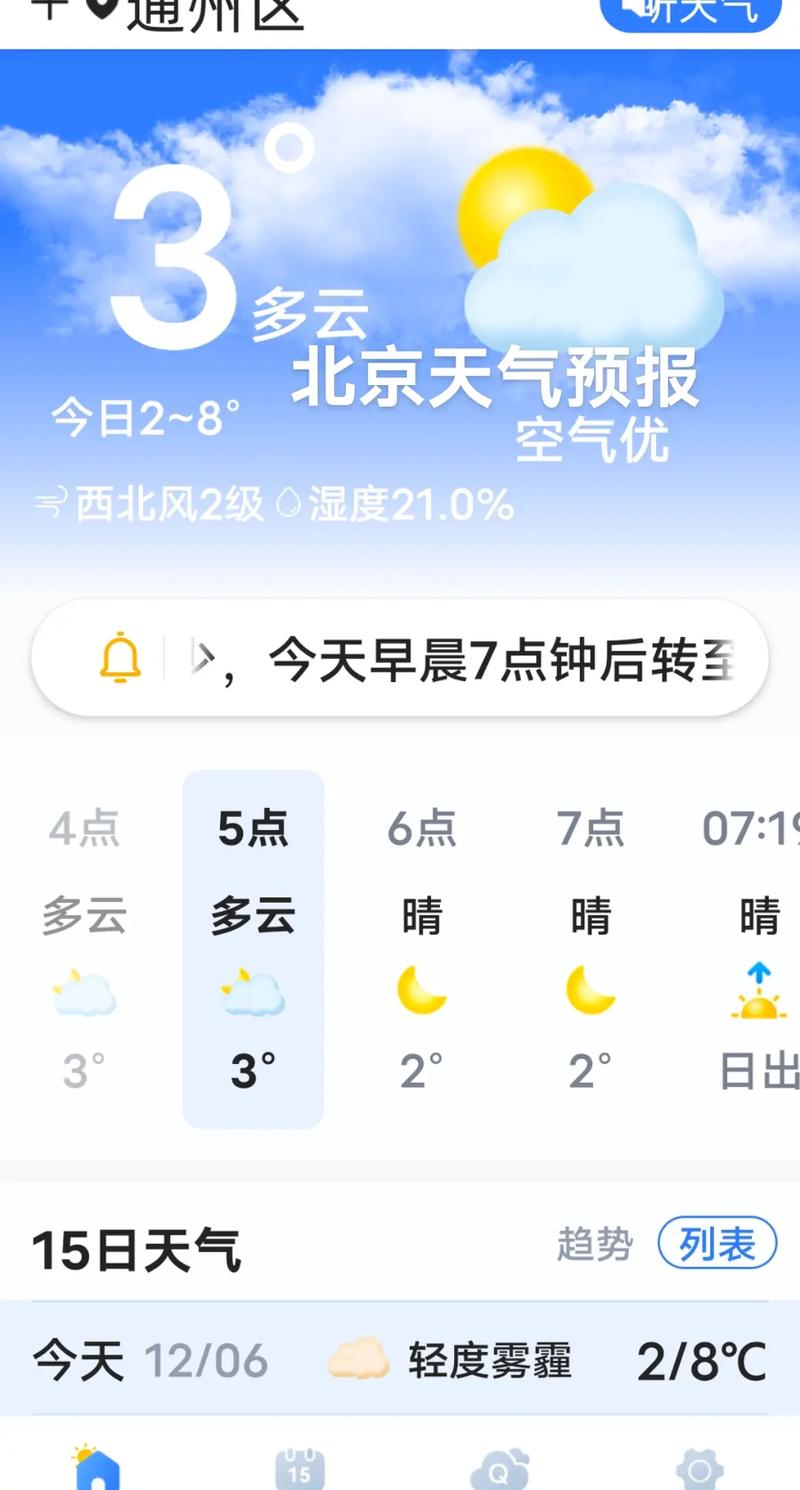Screen dimensions: 800x1490
Task: Click the yellow notification bell icon
Action: click(x=120, y=657)
